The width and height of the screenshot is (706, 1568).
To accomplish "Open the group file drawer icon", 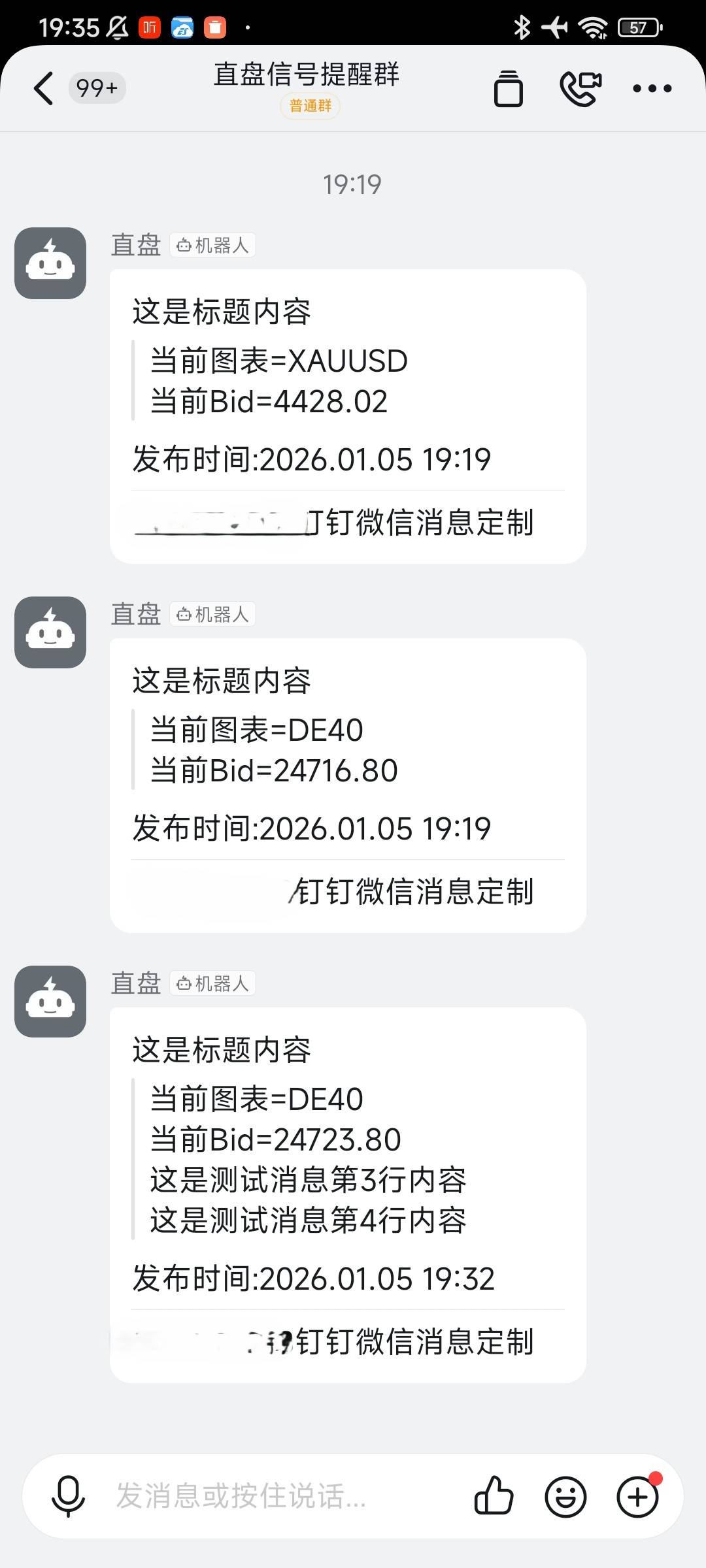I will (x=508, y=87).
